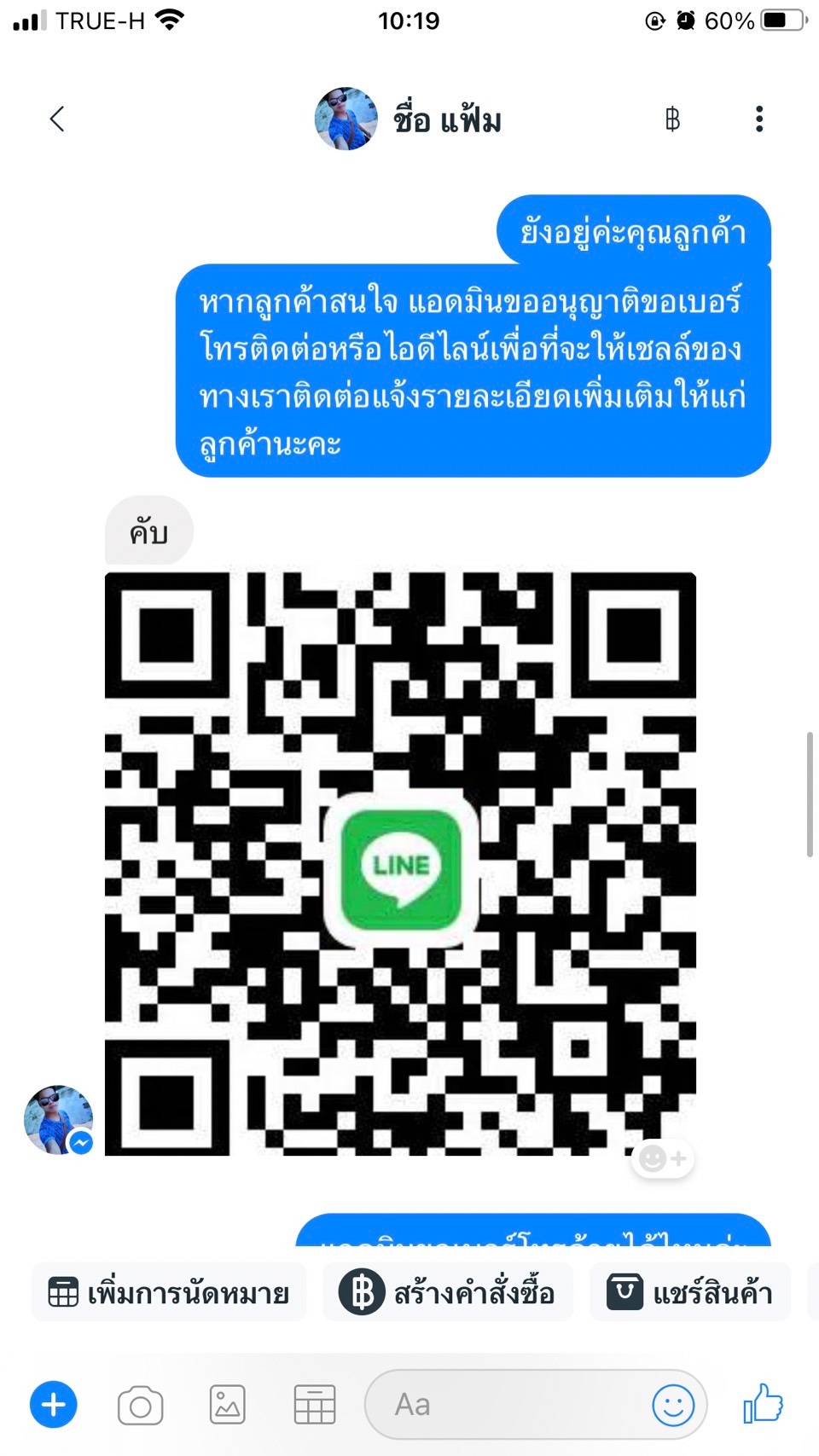Tap เพิ่มการนัดหมาย to add appointment

(x=169, y=1293)
